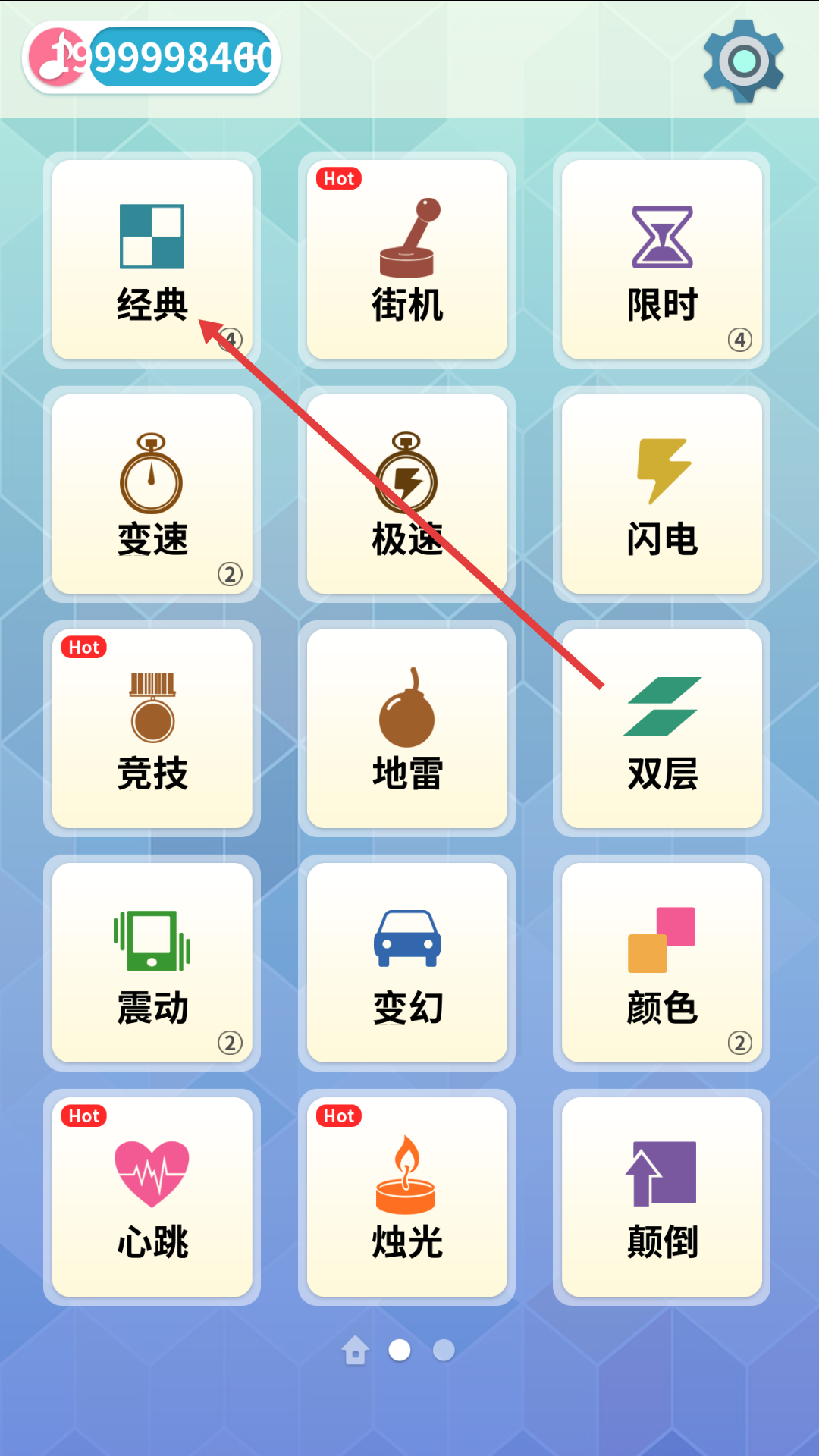The image size is (819, 1456).
Task: Select the 颠倒 upside-down mode
Action: (x=661, y=1197)
